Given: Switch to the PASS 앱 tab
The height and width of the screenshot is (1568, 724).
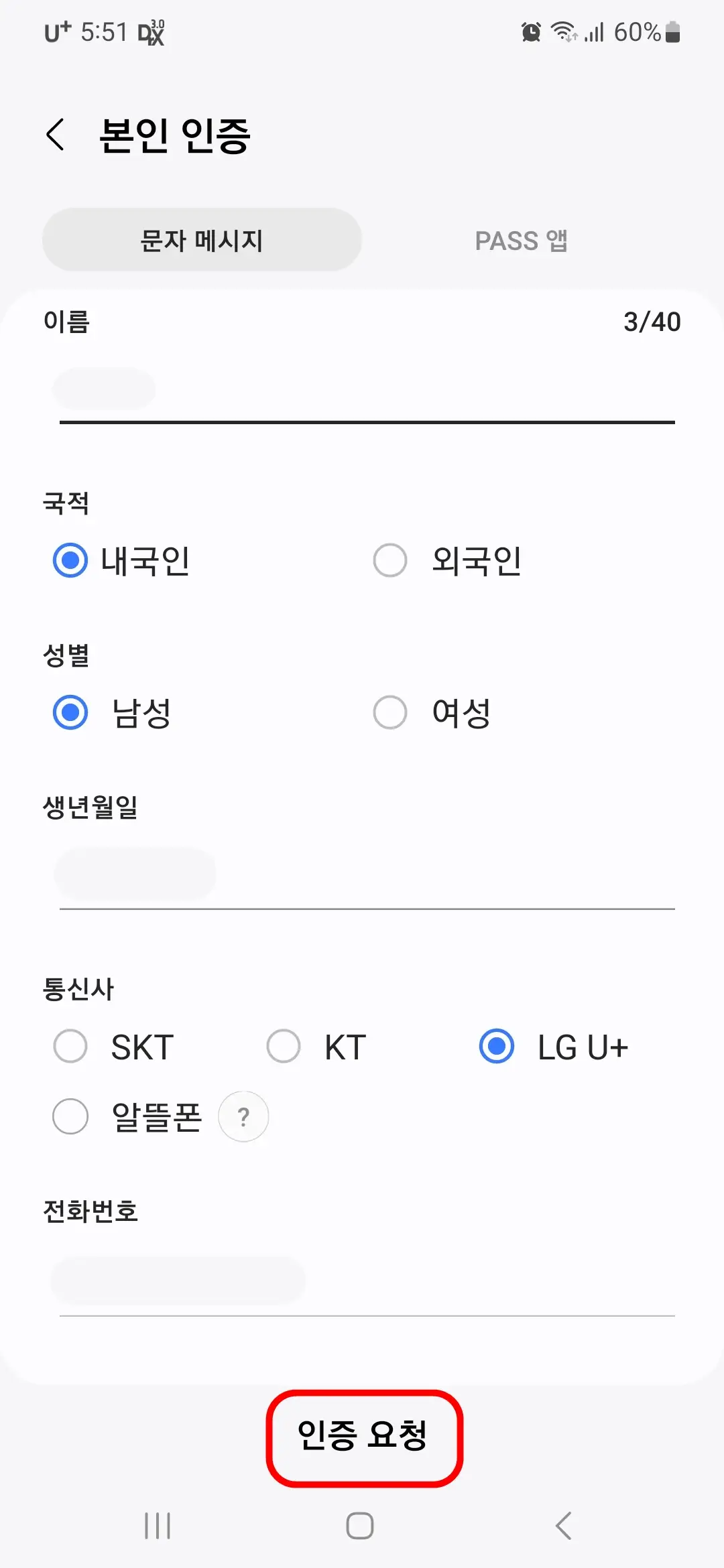Looking at the screenshot, I should [x=521, y=239].
